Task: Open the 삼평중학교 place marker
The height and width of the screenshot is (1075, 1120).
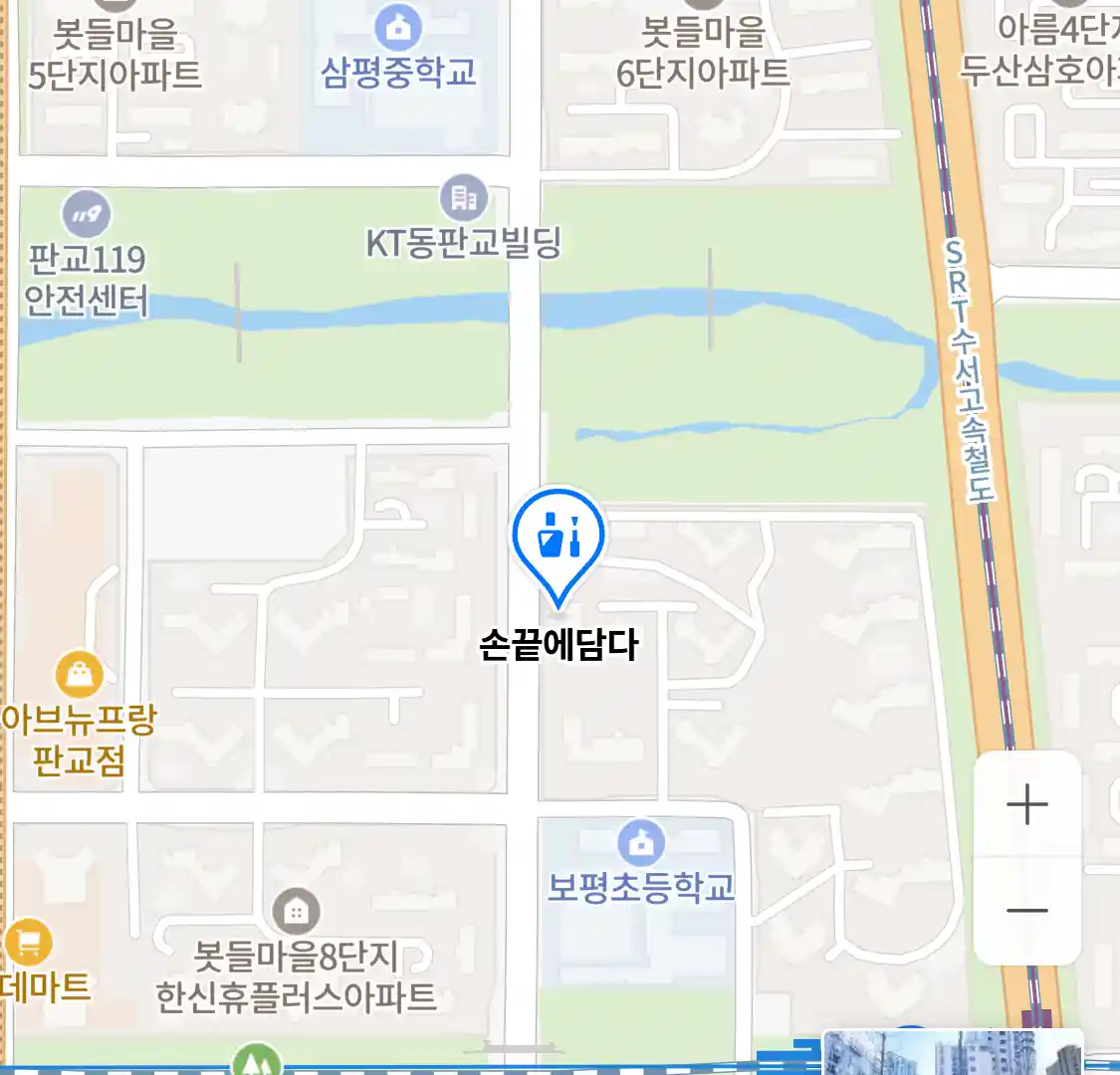Action: 398,27
